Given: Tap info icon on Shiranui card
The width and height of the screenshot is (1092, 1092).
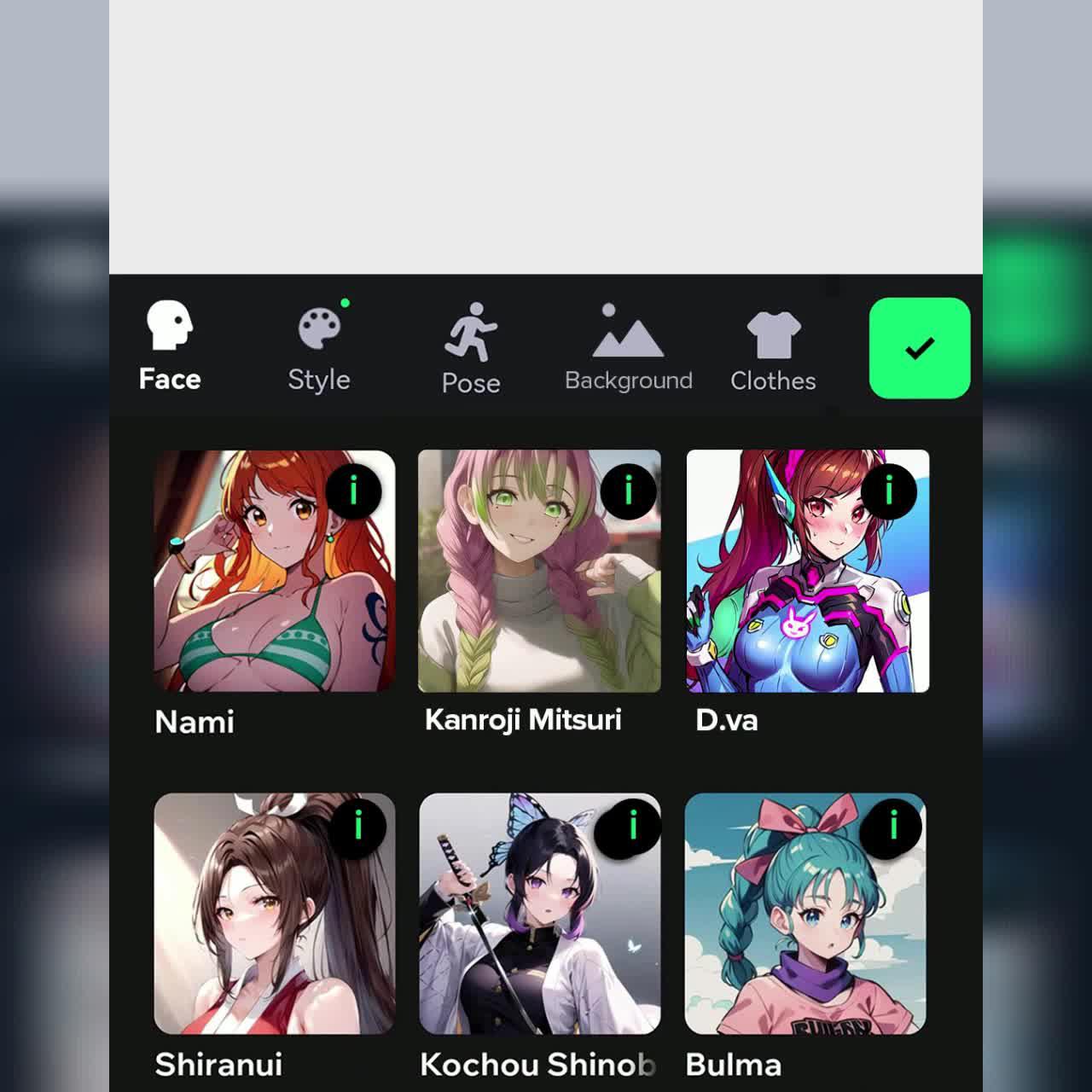Looking at the screenshot, I should point(357,826).
